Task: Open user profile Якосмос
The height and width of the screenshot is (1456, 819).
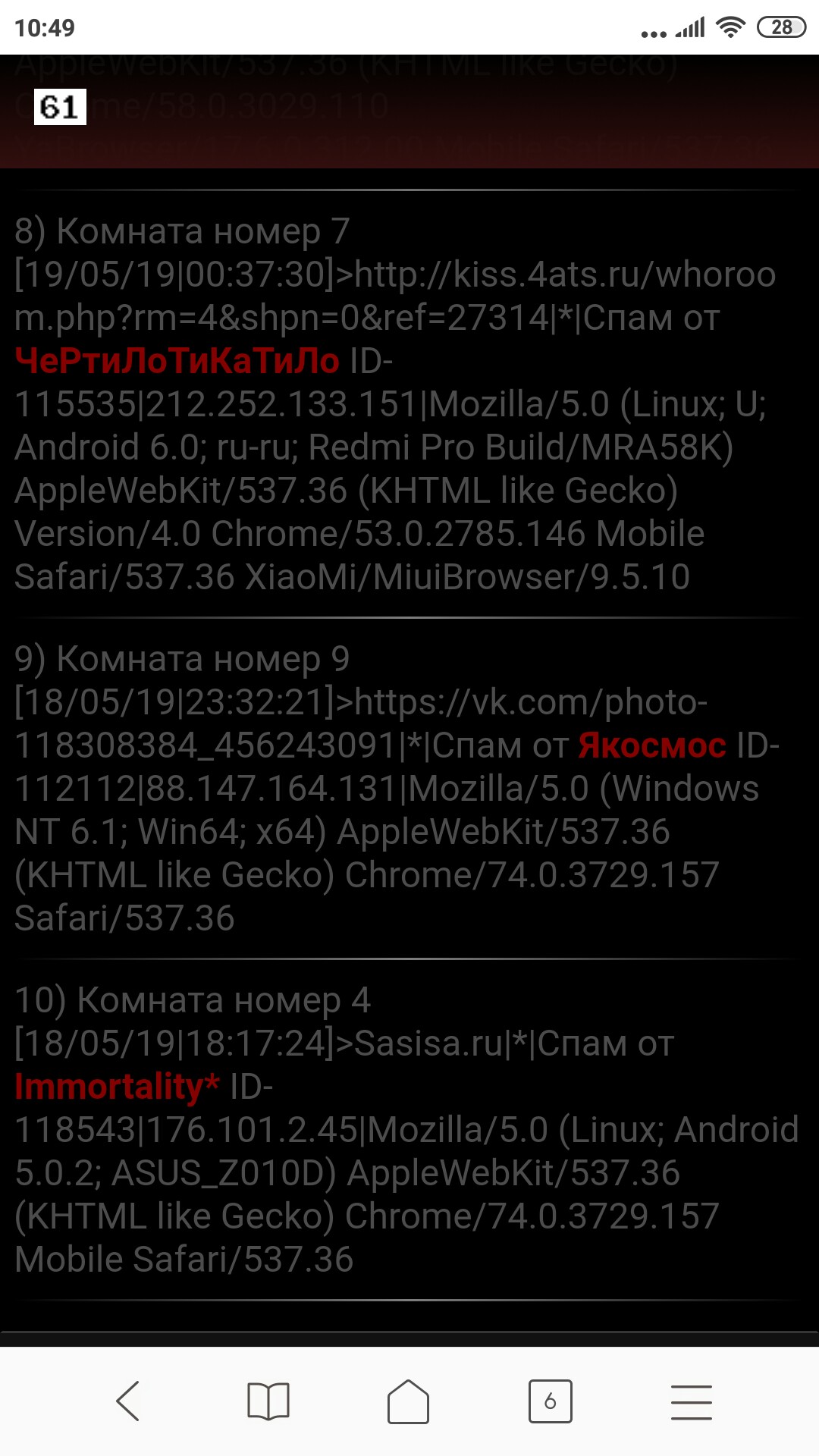Action: 652,745
